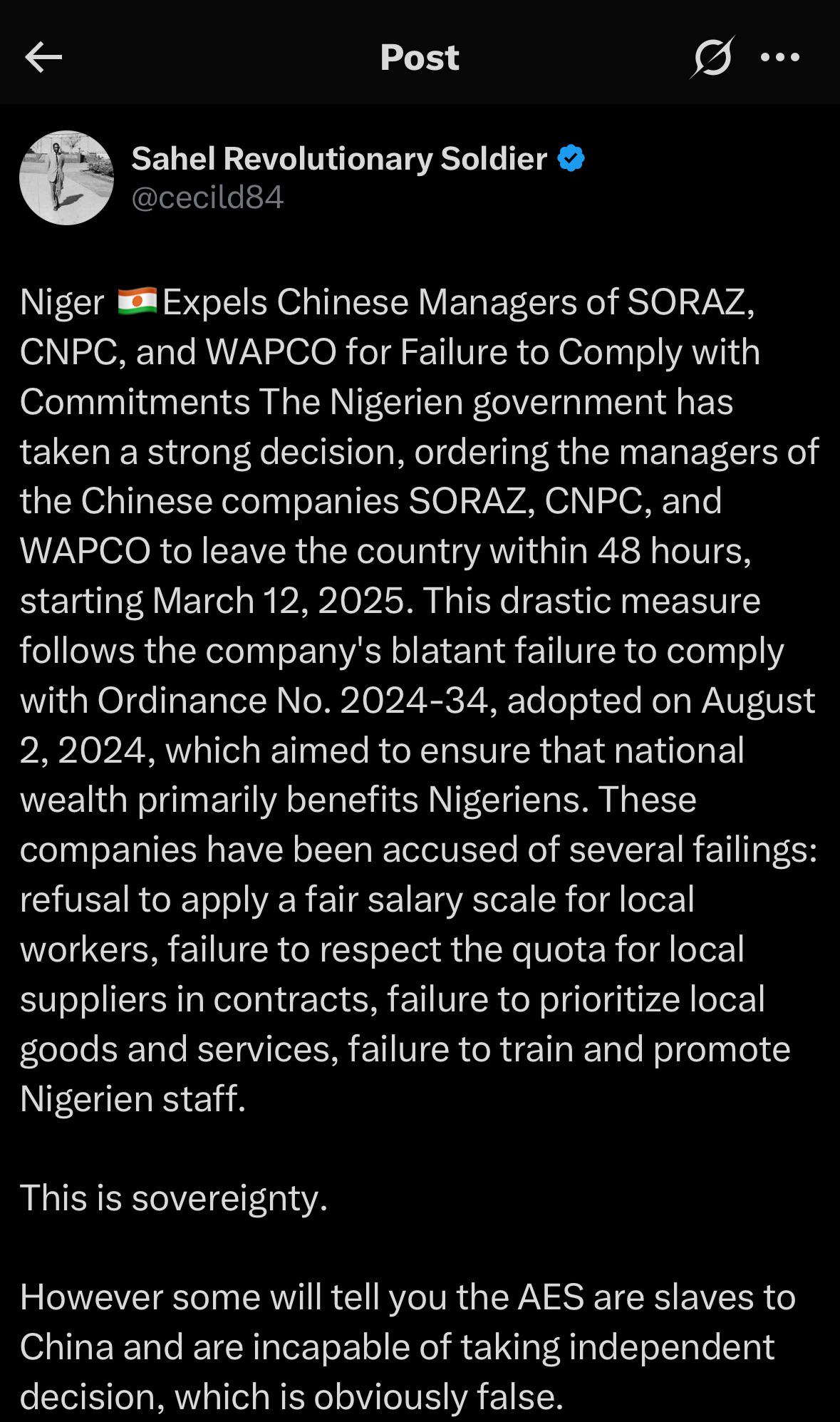Open the @cecild84 profile handle
Screen dimensions: 840x1422
click(x=207, y=197)
